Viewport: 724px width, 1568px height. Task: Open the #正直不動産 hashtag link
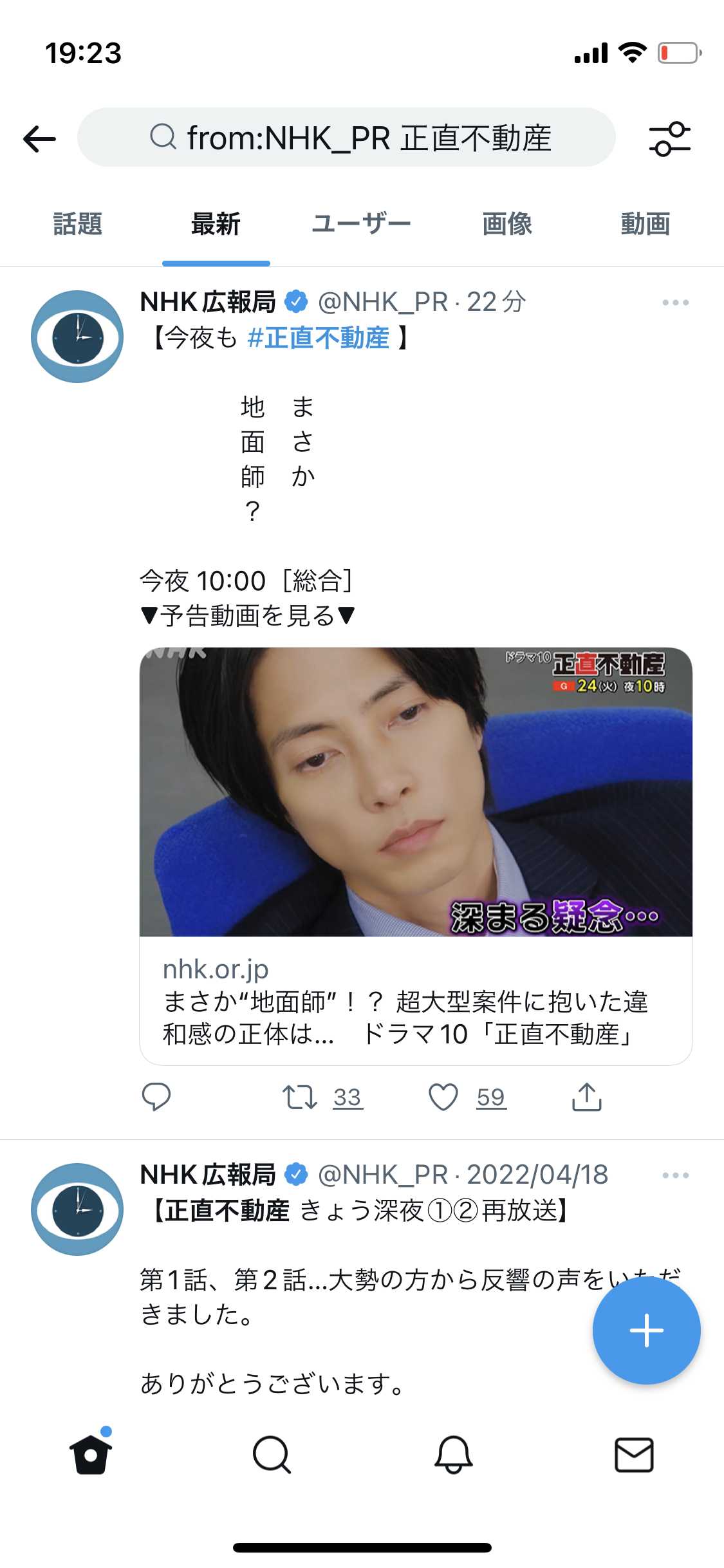tap(319, 337)
